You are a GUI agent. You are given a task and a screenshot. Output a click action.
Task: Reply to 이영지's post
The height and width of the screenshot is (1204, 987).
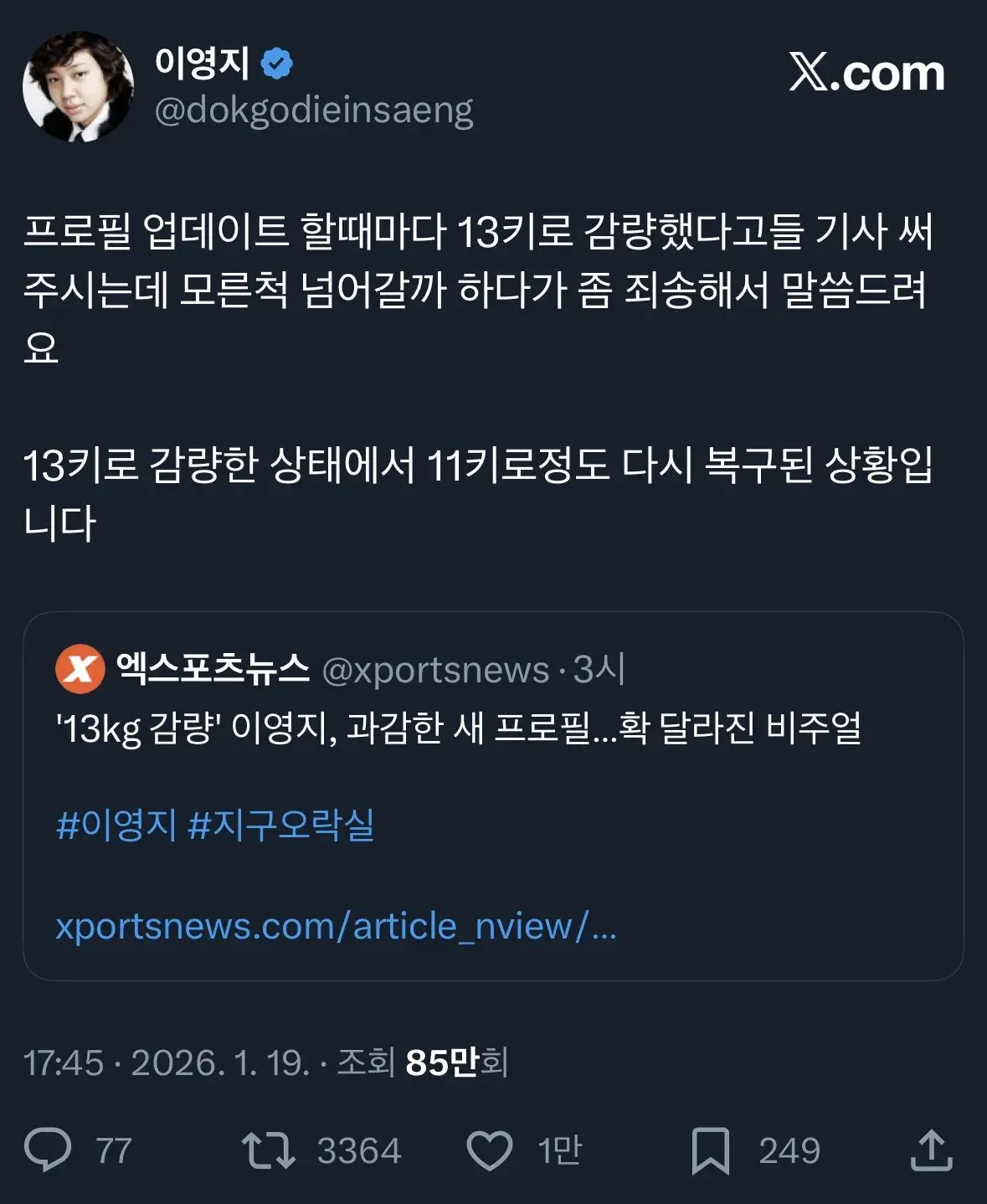[x=48, y=1150]
